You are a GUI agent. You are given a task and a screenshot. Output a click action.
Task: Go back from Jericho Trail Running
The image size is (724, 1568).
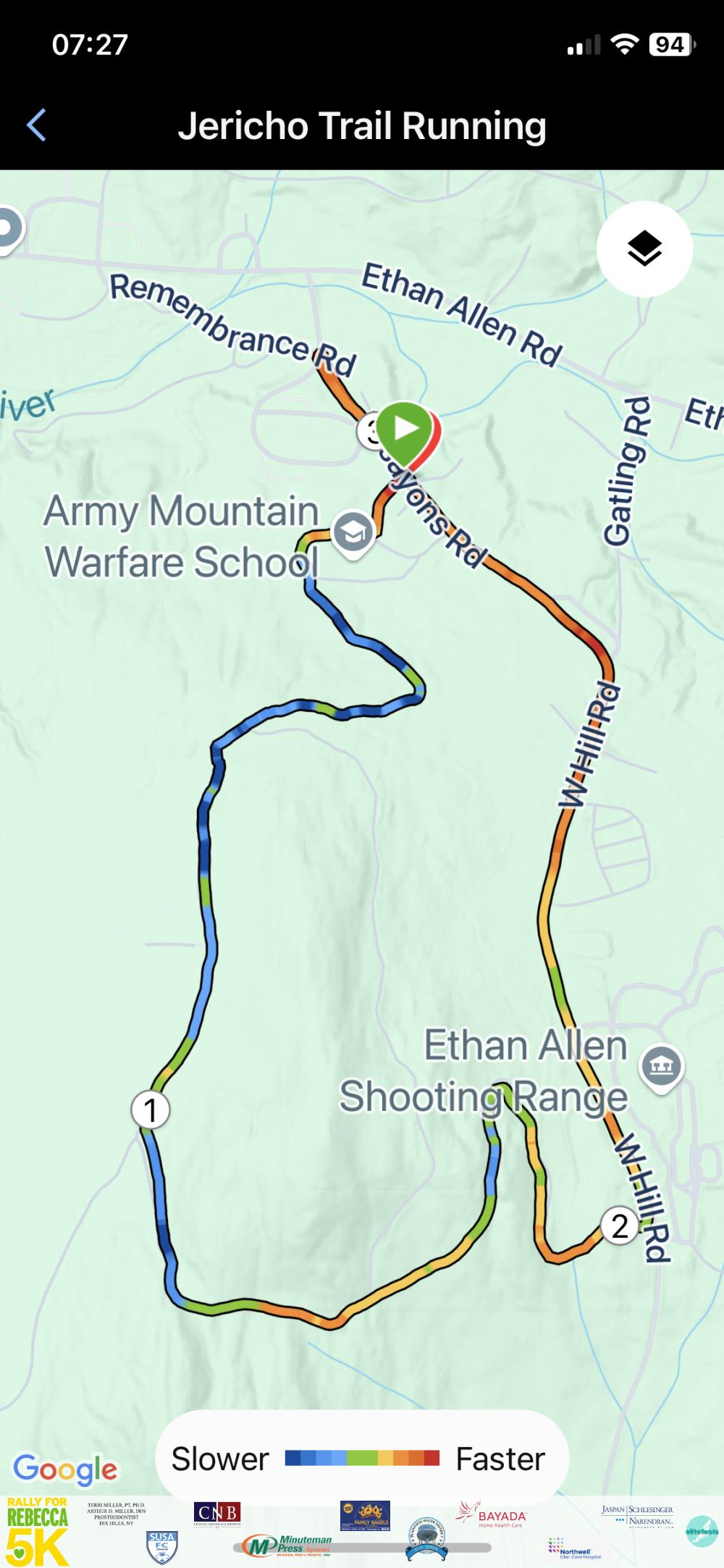(x=36, y=125)
